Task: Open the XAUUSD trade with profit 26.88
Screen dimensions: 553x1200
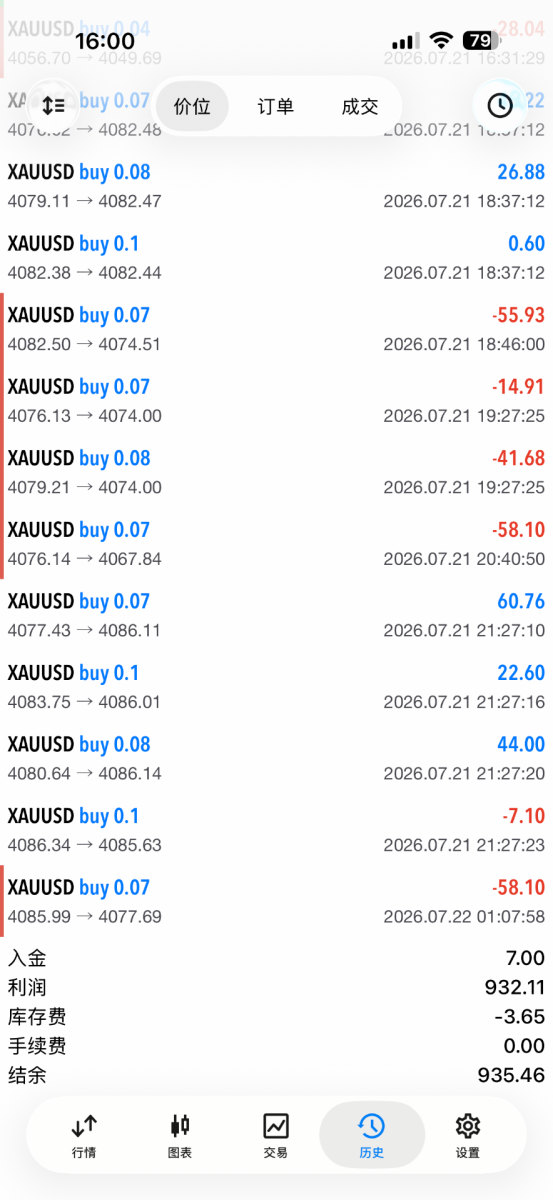Action: [x=276, y=186]
